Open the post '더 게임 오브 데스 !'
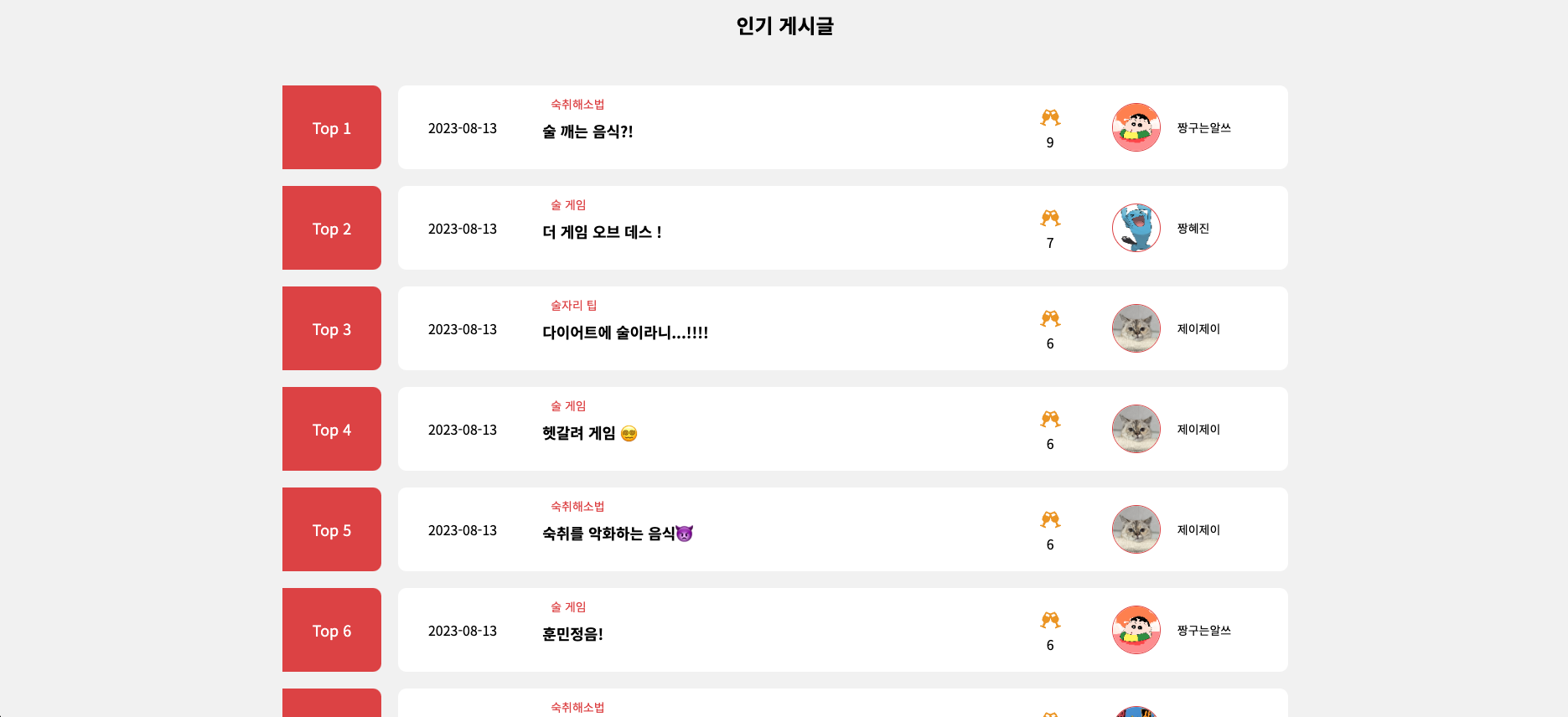The image size is (1568, 717). point(602,232)
